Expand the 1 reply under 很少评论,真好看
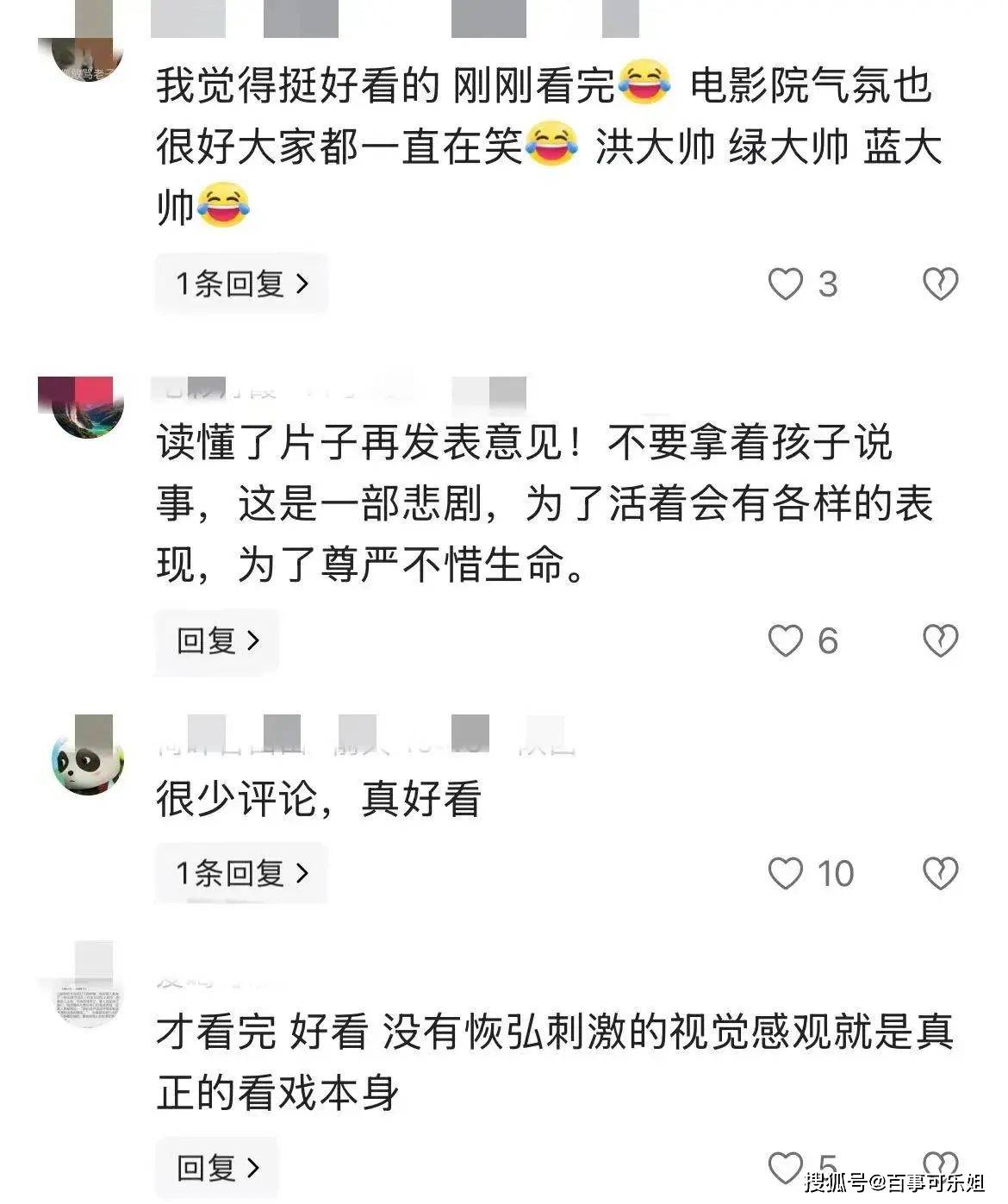 point(241,873)
